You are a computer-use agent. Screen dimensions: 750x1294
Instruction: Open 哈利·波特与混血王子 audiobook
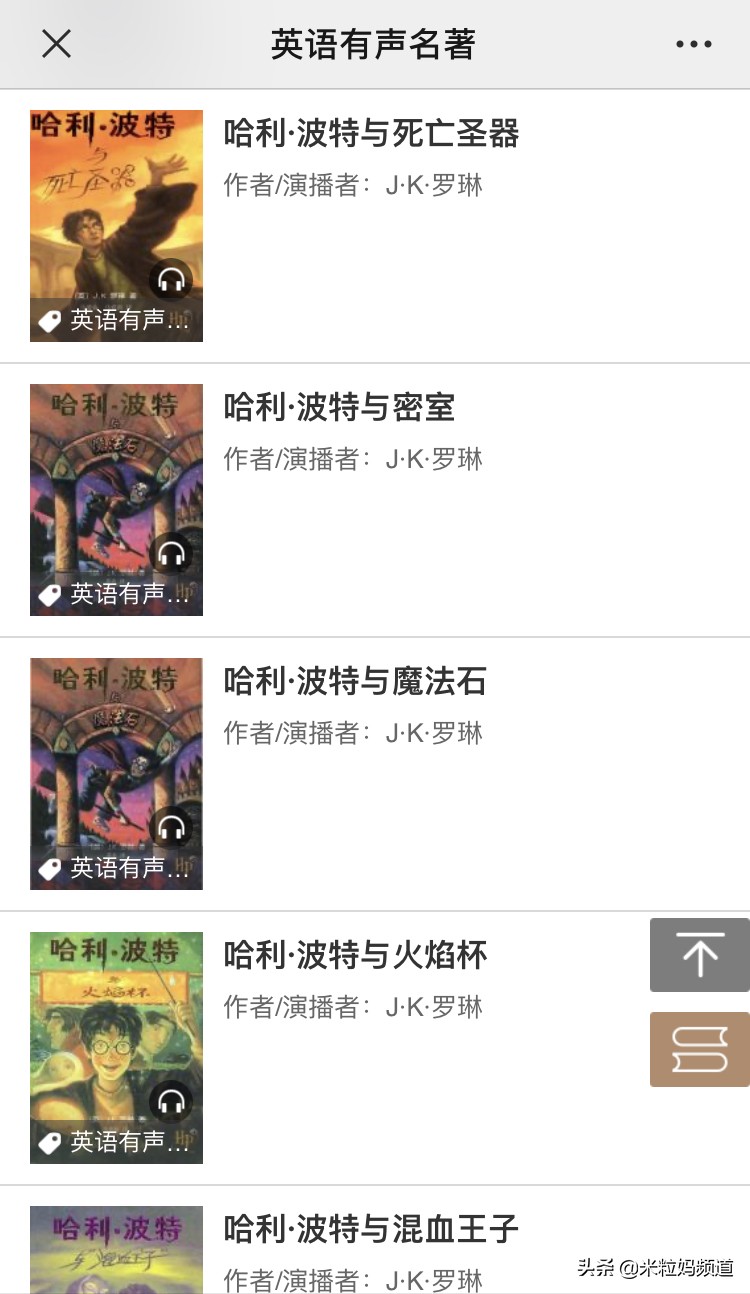[371, 1229]
